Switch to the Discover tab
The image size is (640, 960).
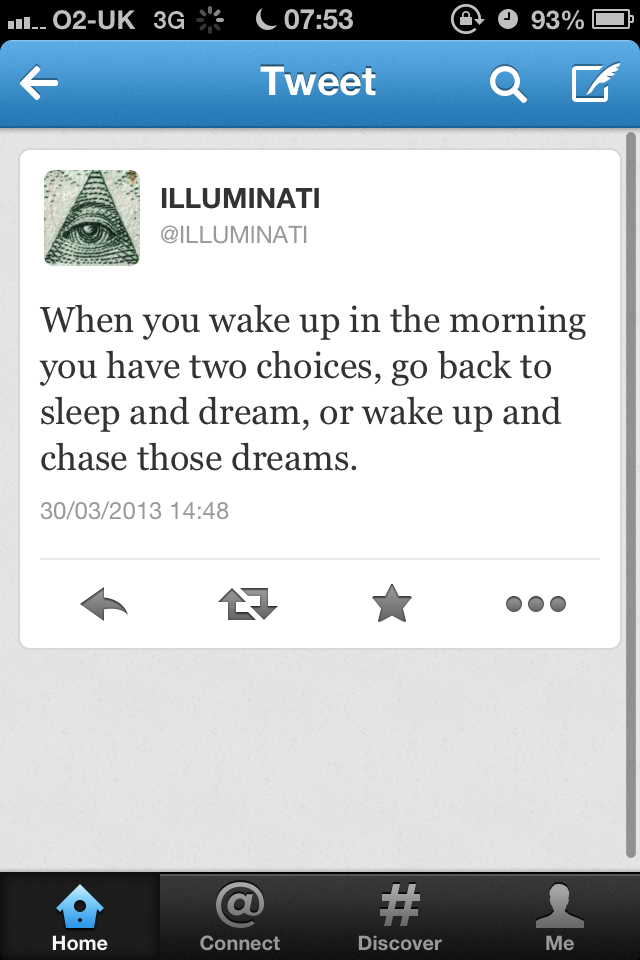click(x=400, y=918)
